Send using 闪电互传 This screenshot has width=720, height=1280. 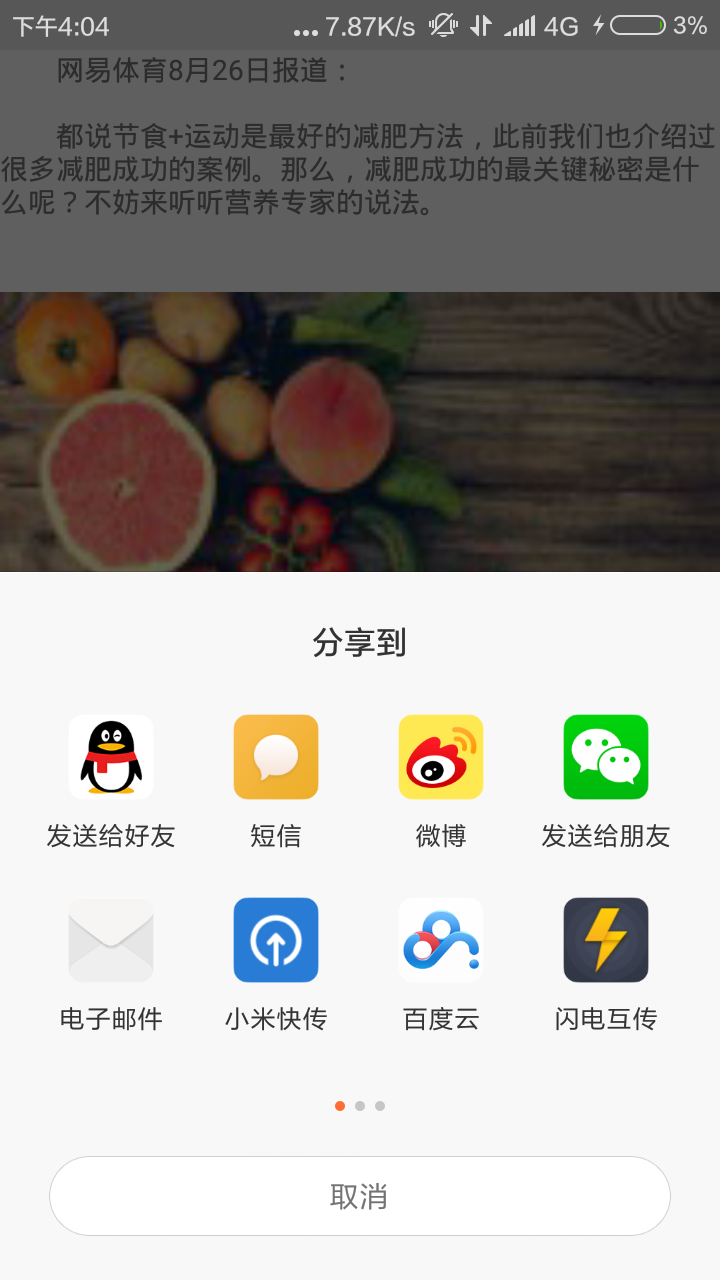point(606,941)
